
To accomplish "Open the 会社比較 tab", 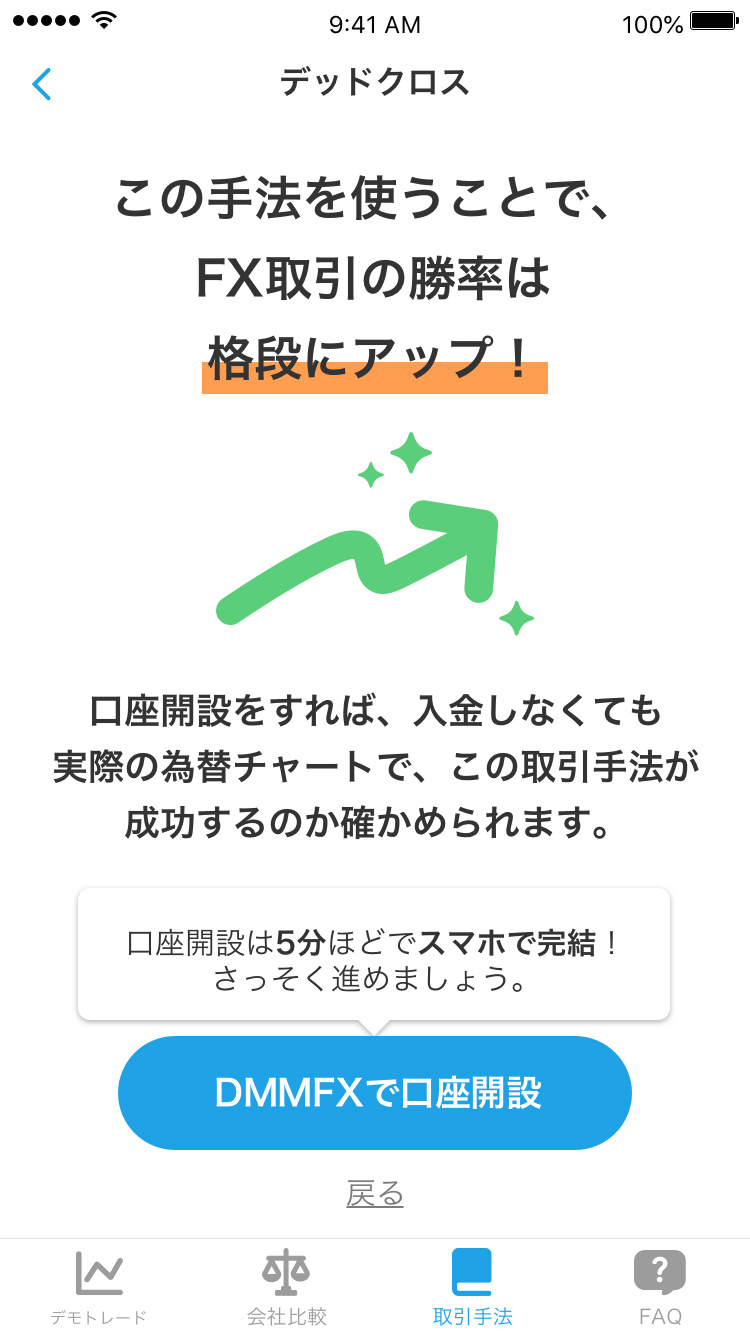I will click(286, 1287).
